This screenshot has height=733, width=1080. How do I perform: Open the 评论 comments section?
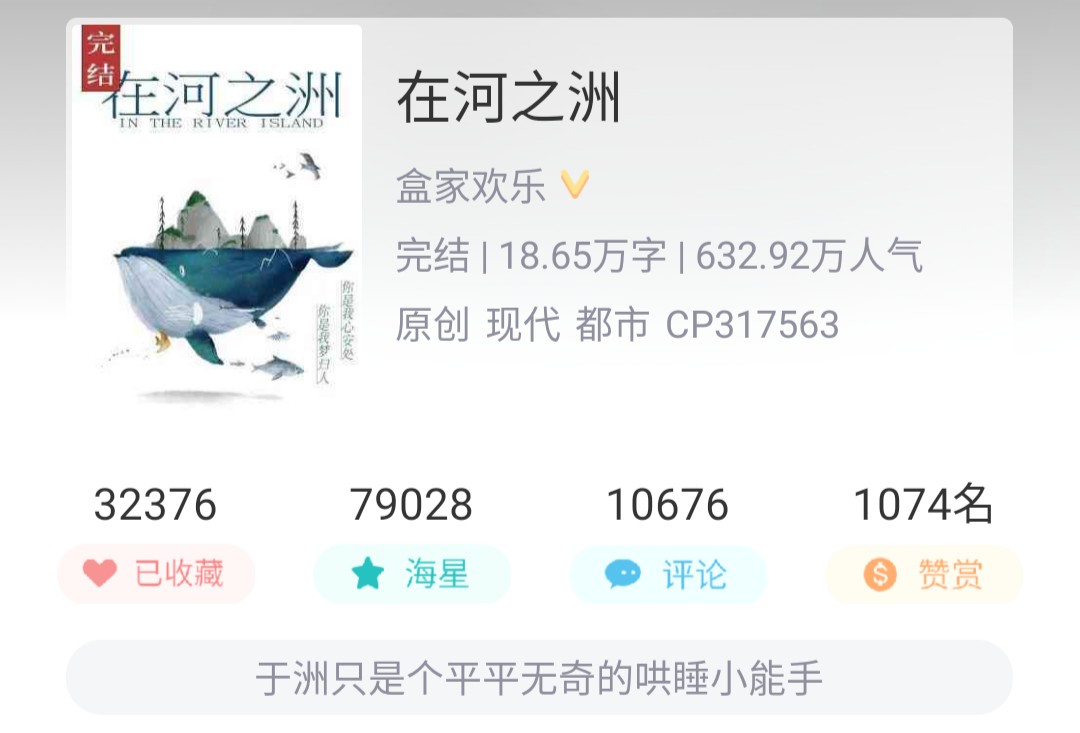click(668, 574)
